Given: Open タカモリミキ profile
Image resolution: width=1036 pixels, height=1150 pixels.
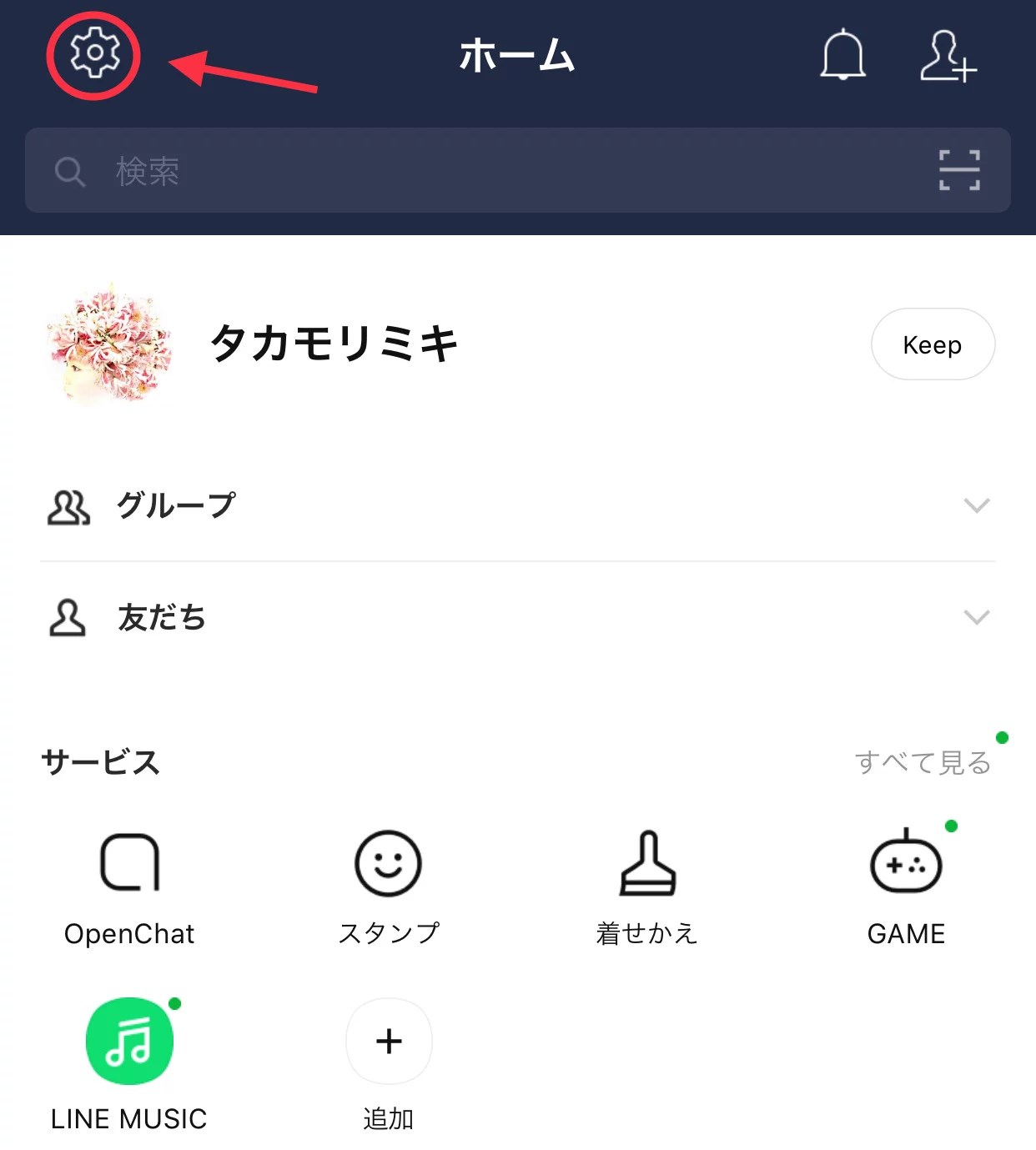Looking at the screenshot, I should (x=334, y=344).
